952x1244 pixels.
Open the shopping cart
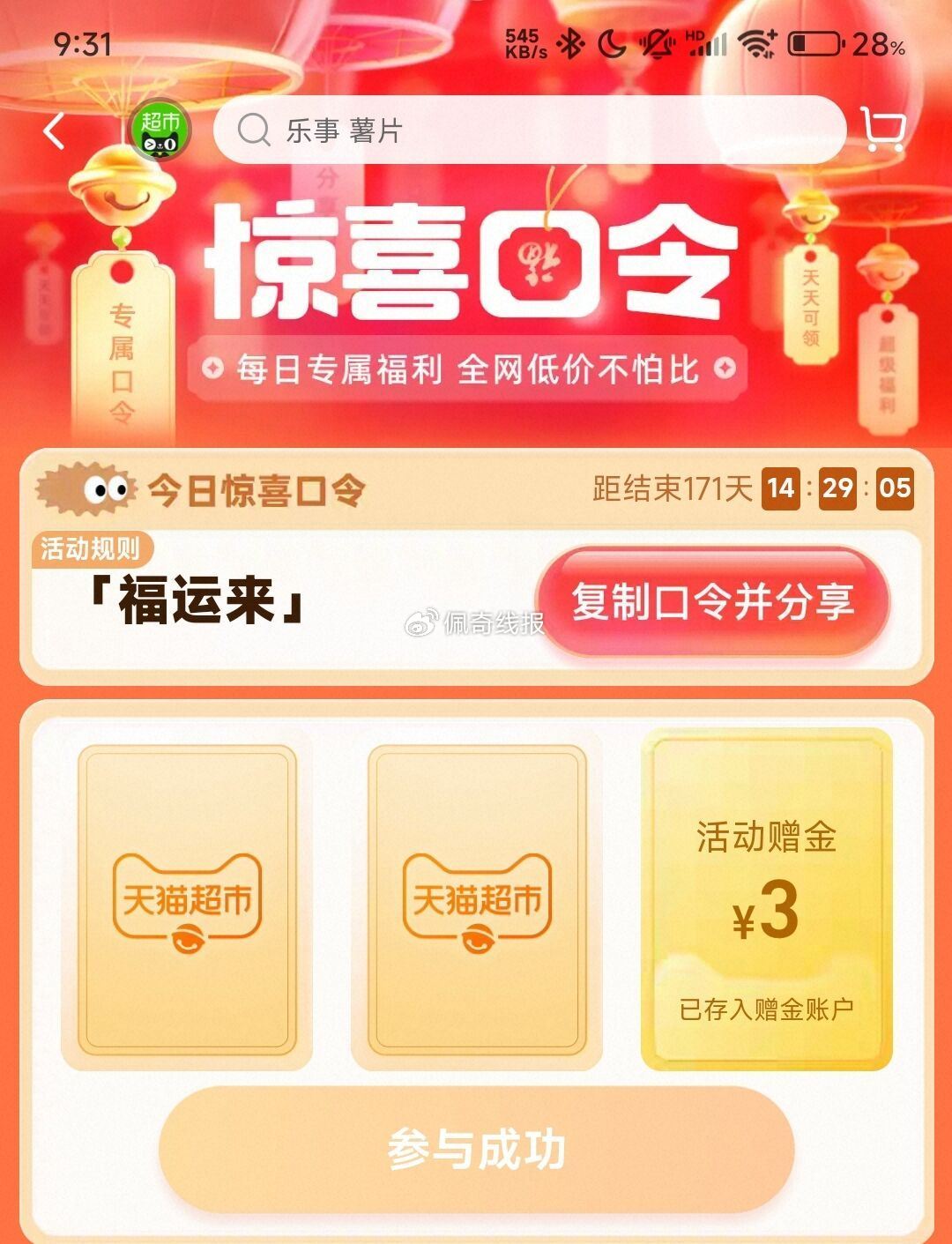(883, 130)
